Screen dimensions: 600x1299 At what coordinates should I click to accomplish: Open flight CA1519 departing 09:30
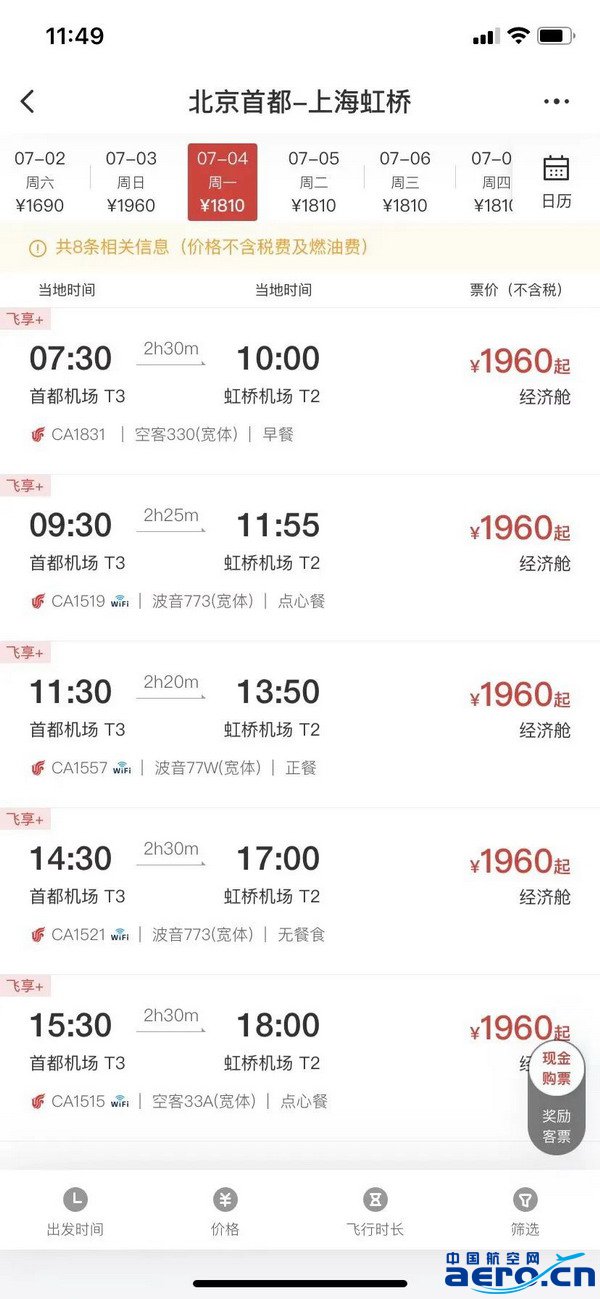click(300, 557)
